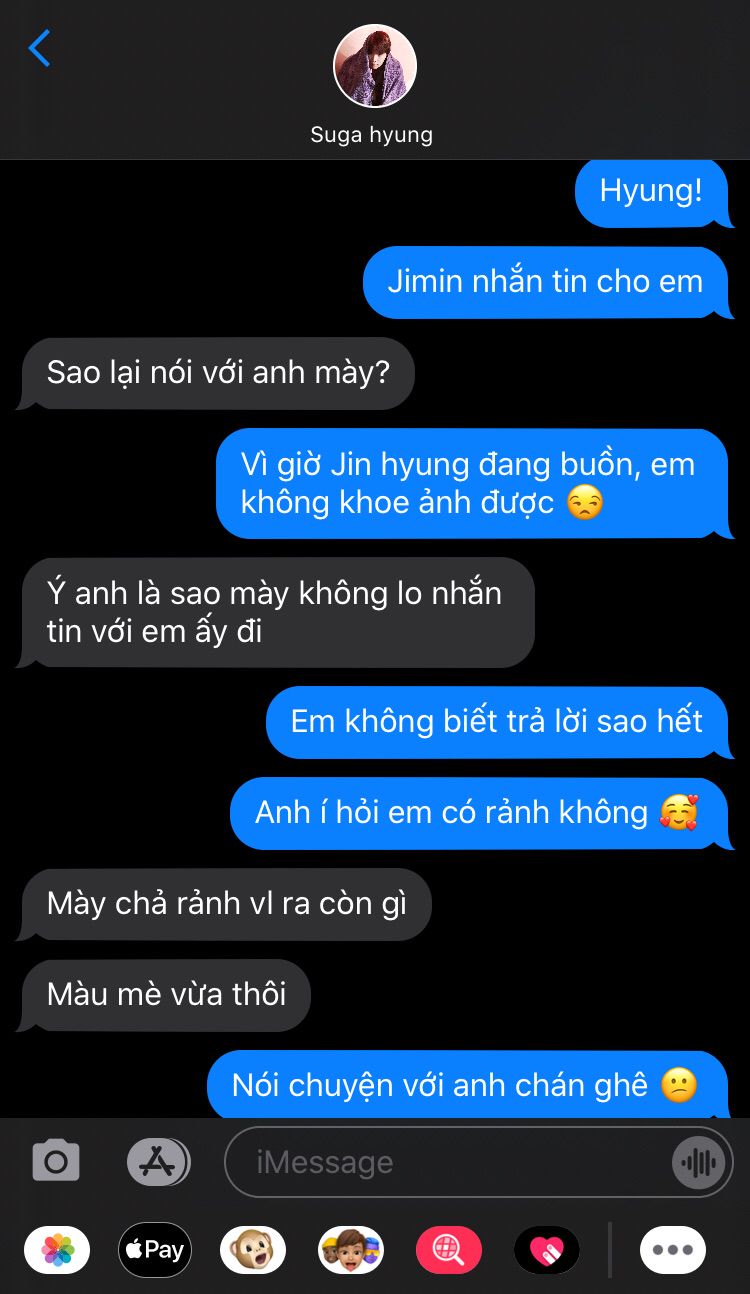750x1294 pixels.
Task: Toggle the App Store apps drawer
Action: pyautogui.click(x=158, y=1162)
